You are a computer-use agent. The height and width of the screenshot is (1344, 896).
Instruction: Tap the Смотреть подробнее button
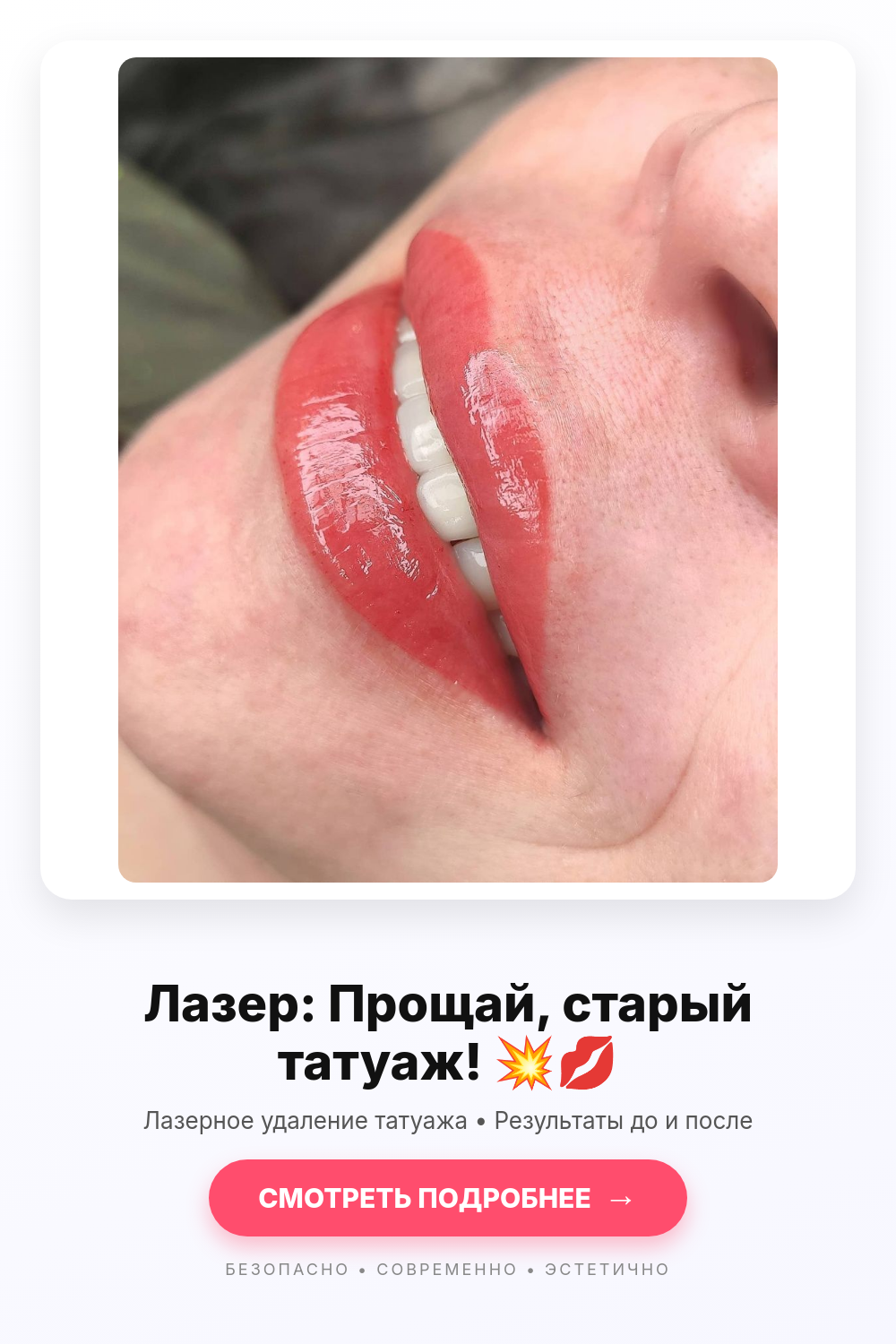pos(448,1198)
